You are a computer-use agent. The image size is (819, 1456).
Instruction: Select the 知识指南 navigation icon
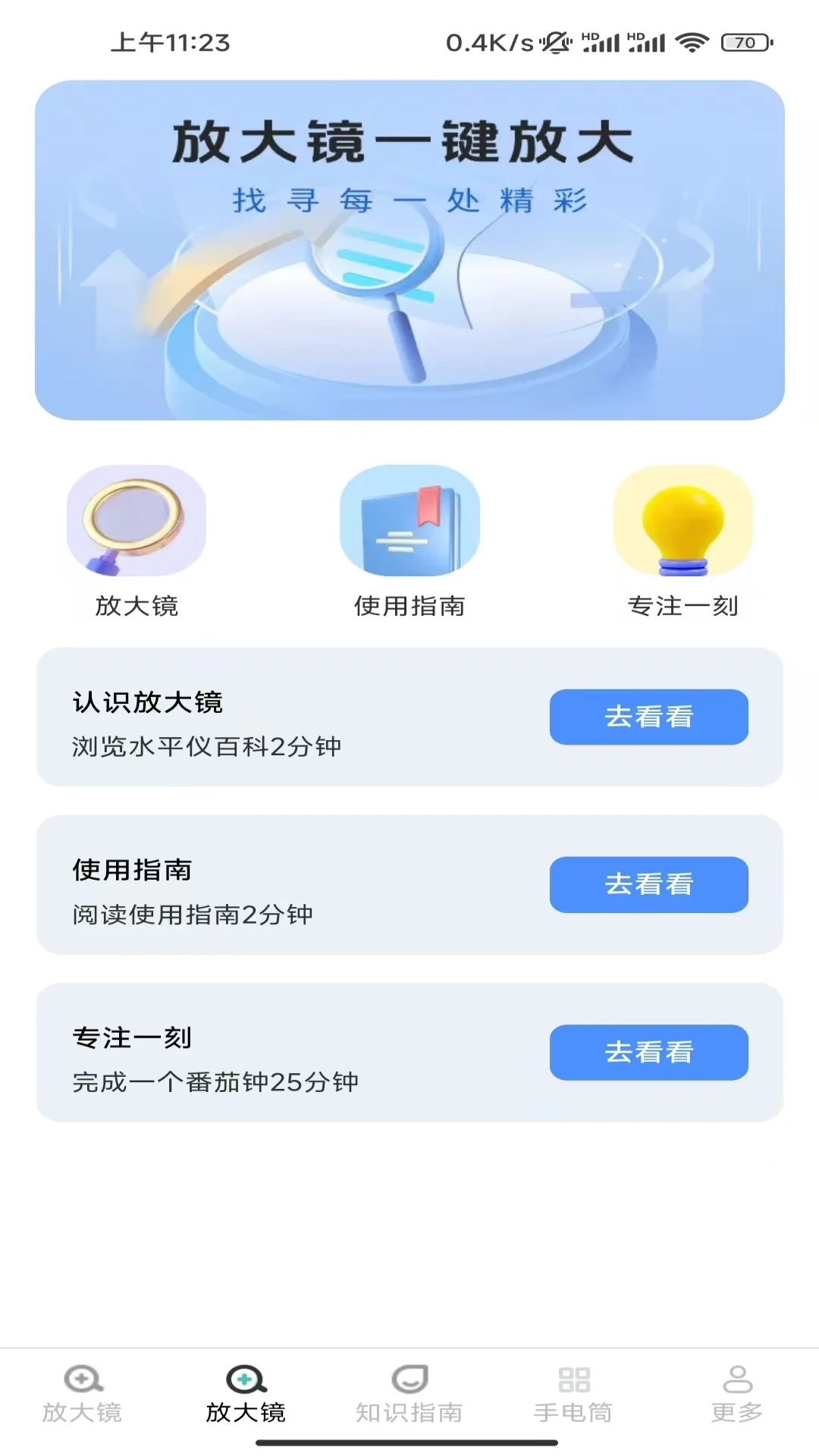[409, 1395]
